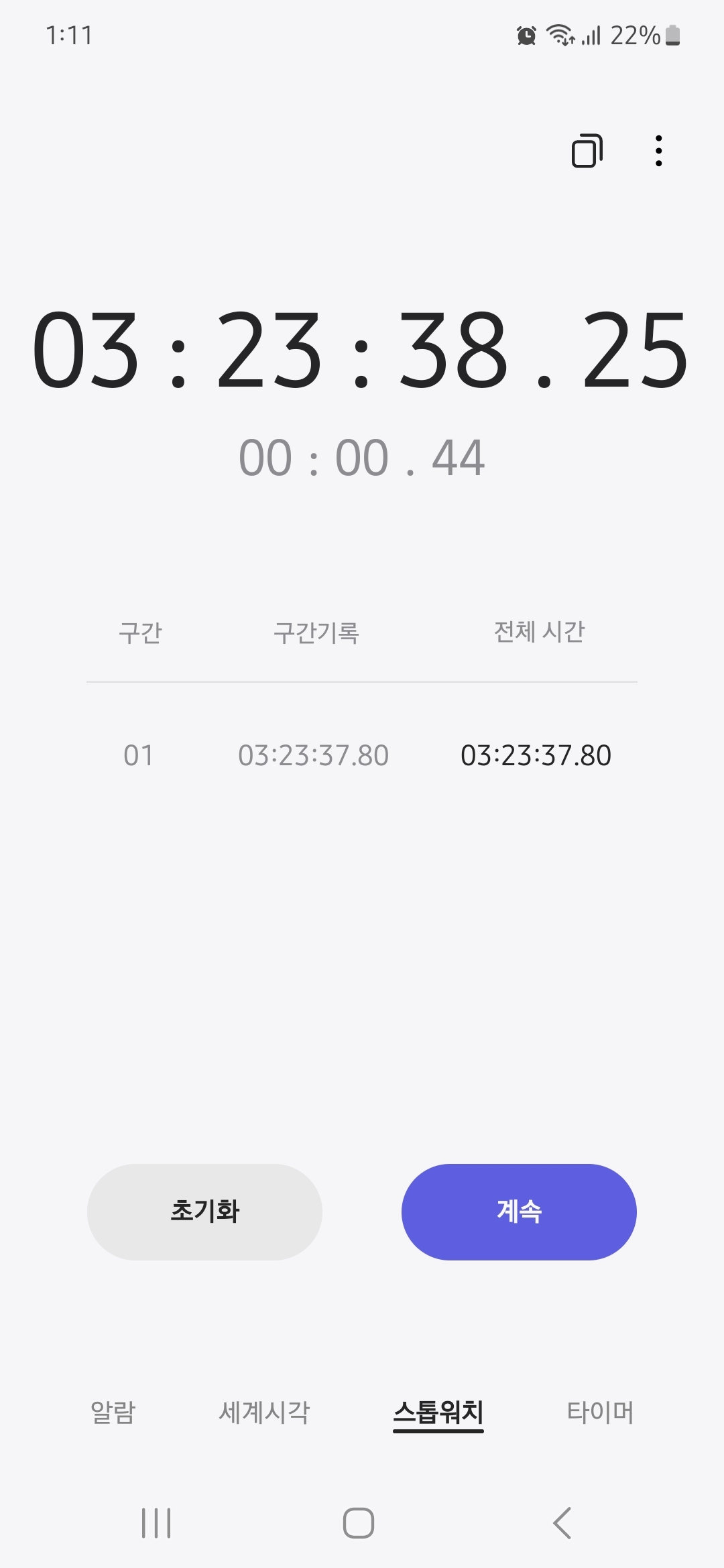The height and width of the screenshot is (1568, 724).
Task: Switch to the 세계시각 tab
Action: coord(264,1412)
